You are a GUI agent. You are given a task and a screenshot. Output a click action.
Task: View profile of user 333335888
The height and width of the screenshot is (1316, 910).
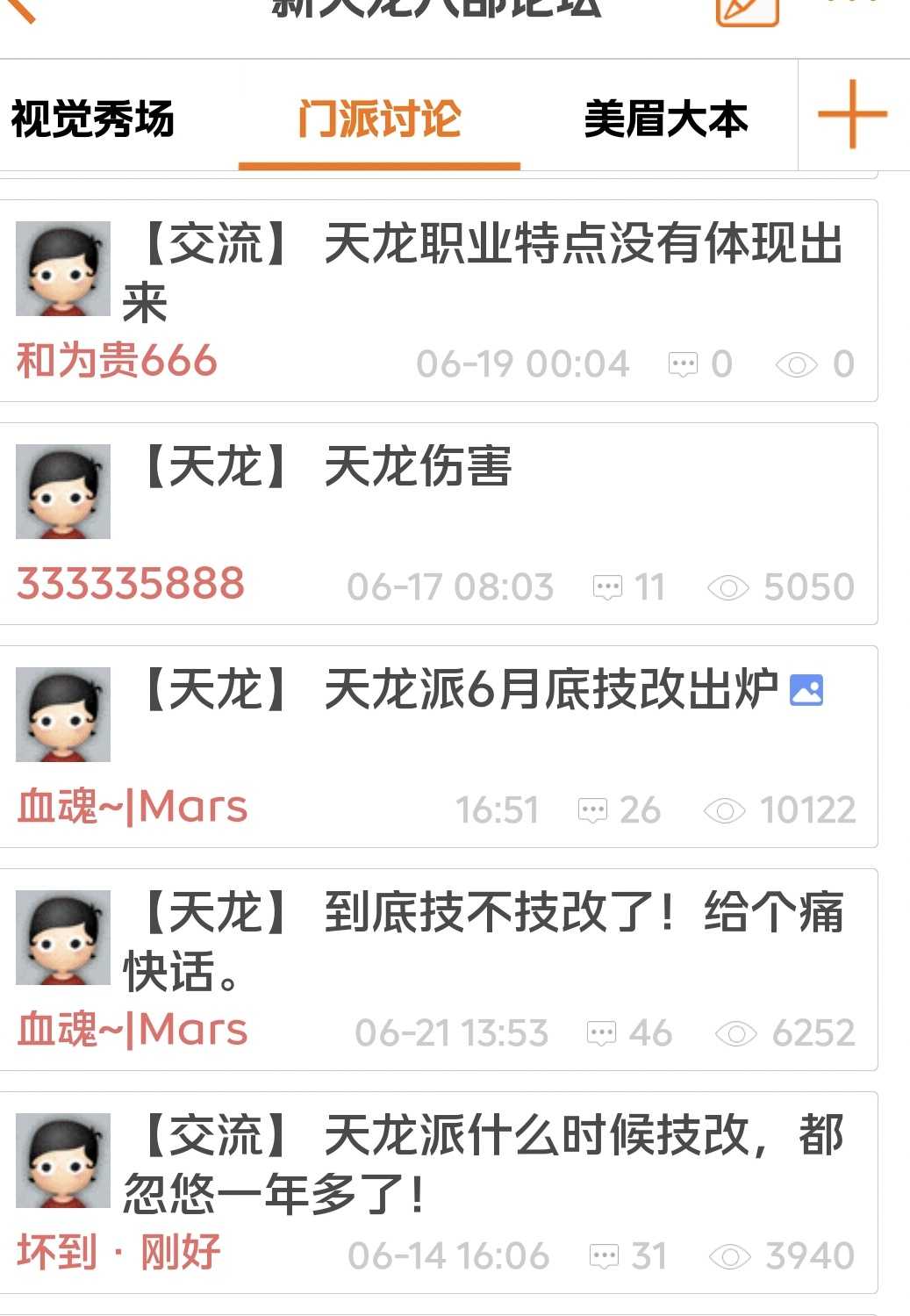pyautogui.click(x=131, y=584)
